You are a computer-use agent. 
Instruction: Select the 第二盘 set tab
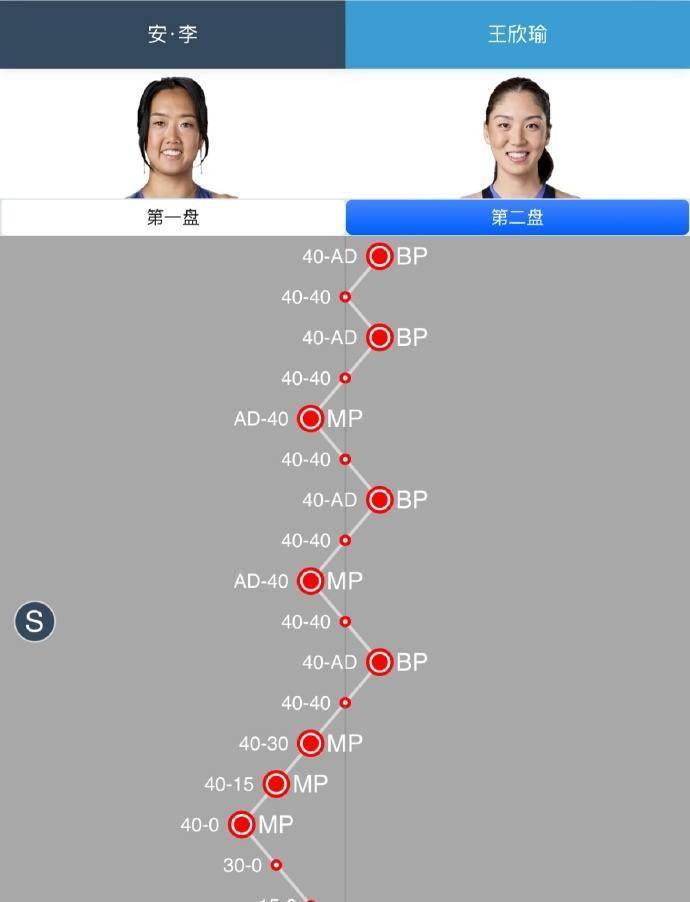(x=517, y=217)
